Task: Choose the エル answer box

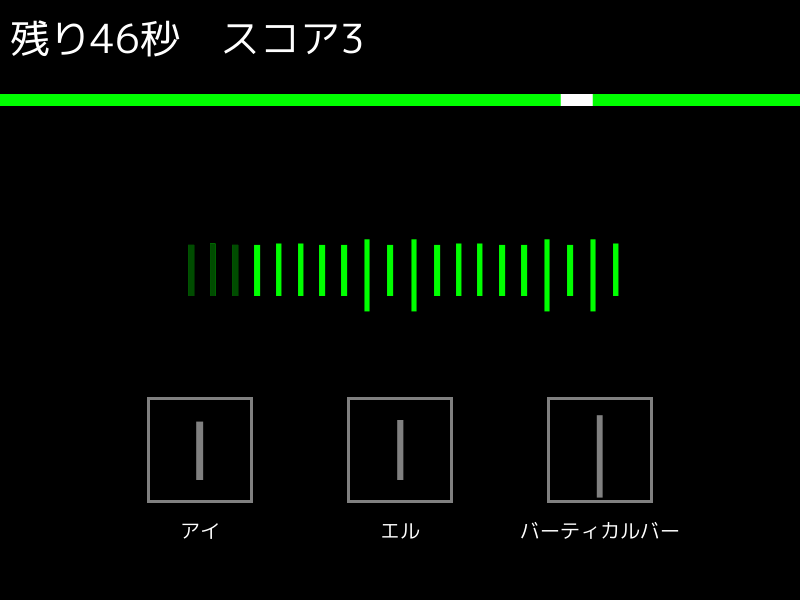Action: [x=400, y=450]
